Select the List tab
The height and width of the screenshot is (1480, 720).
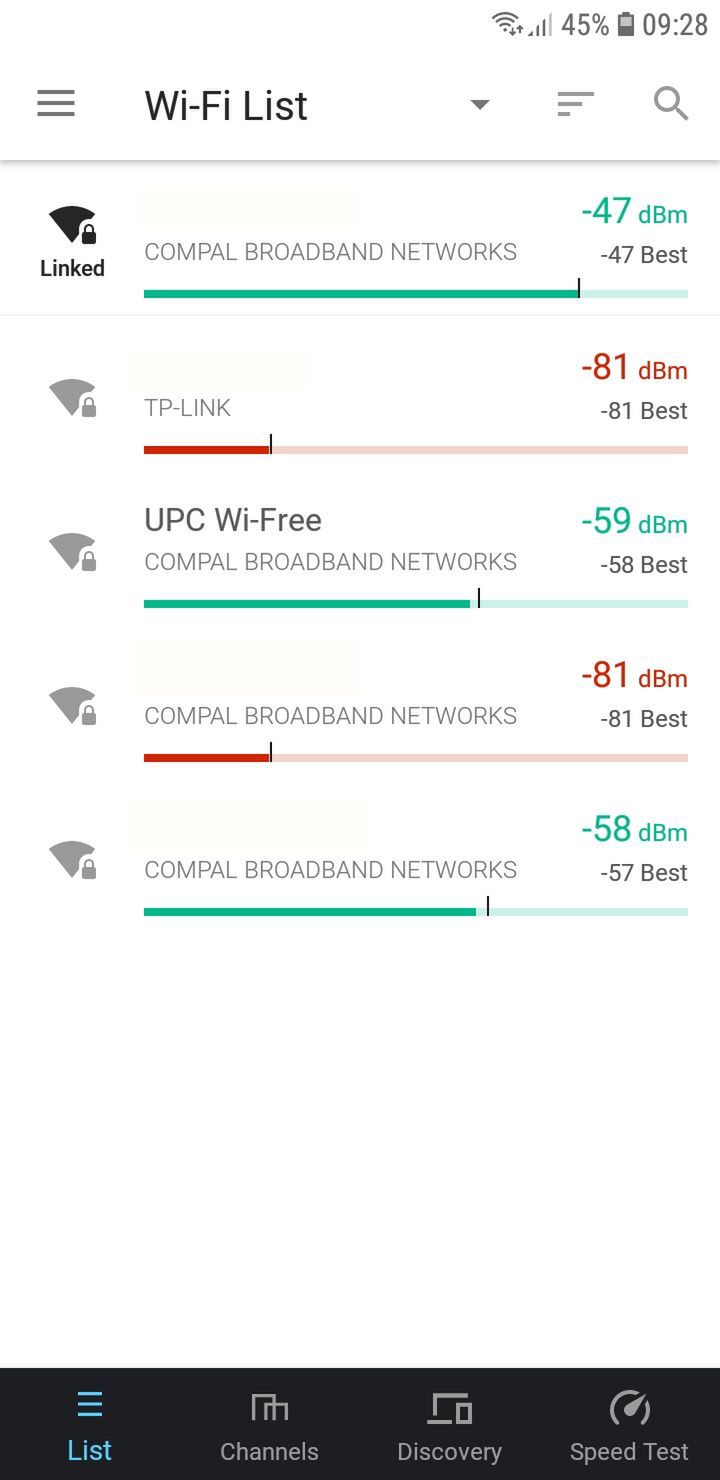click(x=90, y=1426)
